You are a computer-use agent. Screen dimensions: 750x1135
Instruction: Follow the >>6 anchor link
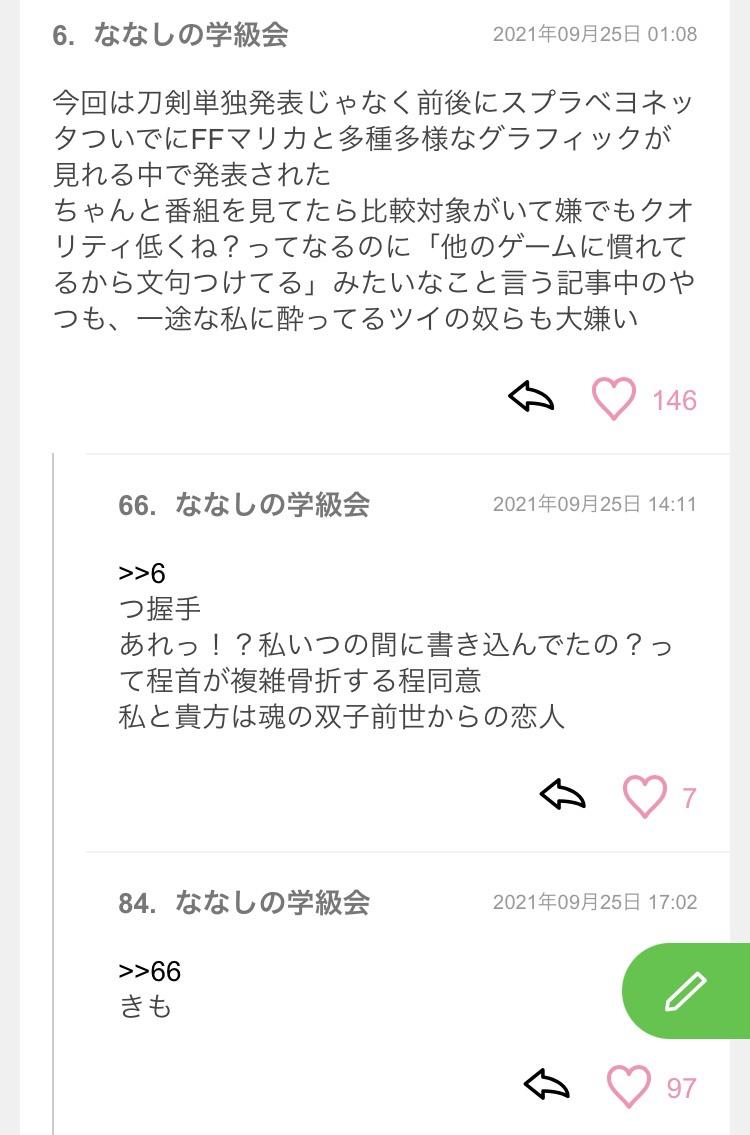pyautogui.click(x=142, y=573)
